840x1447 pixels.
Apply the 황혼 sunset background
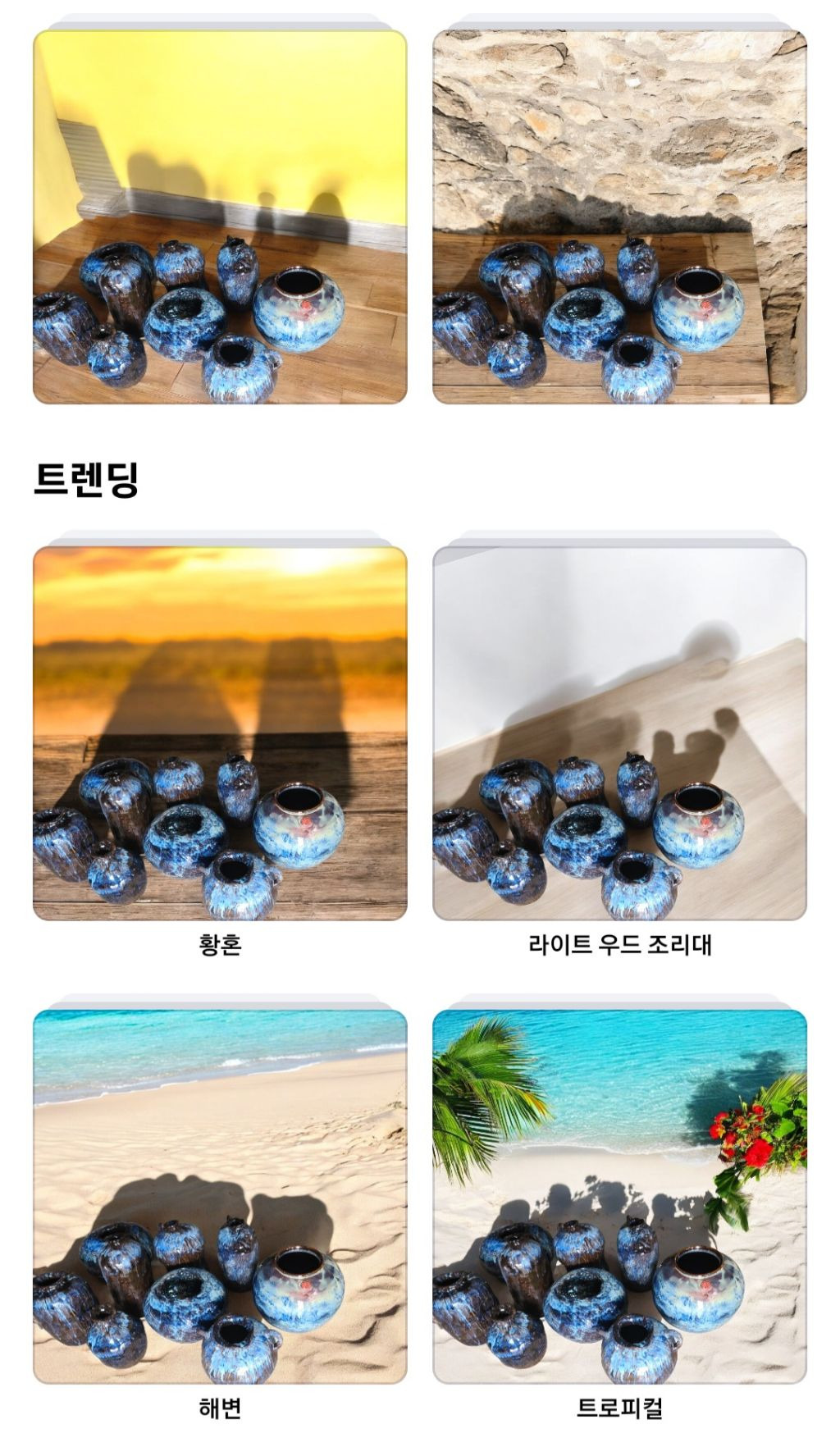click(x=220, y=733)
